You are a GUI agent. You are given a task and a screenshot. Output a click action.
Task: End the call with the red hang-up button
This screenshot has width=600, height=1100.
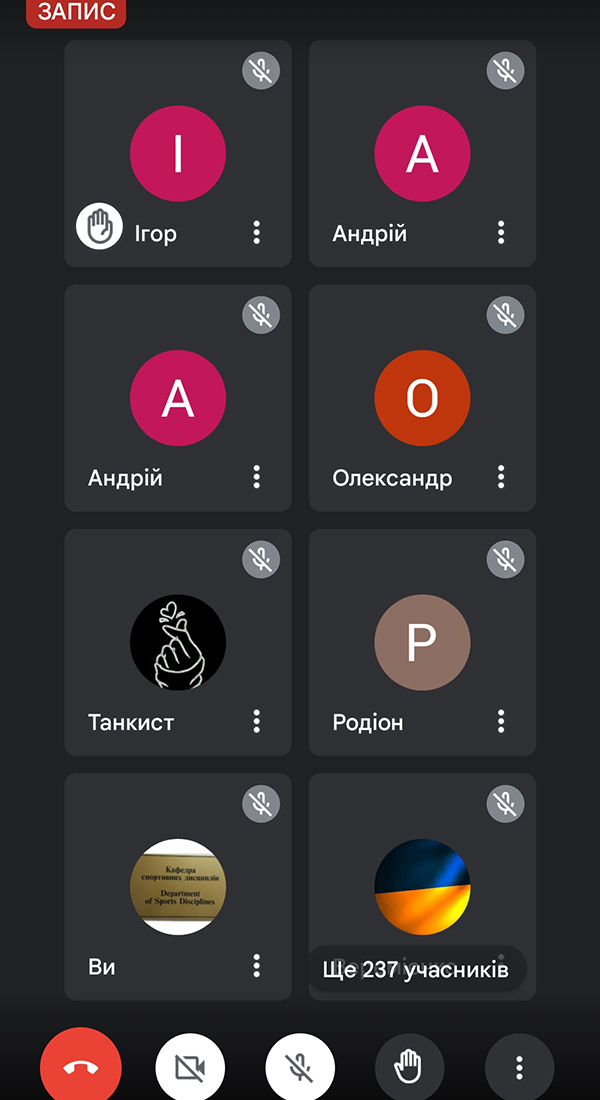pyautogui.click(x=81, y=1068)
